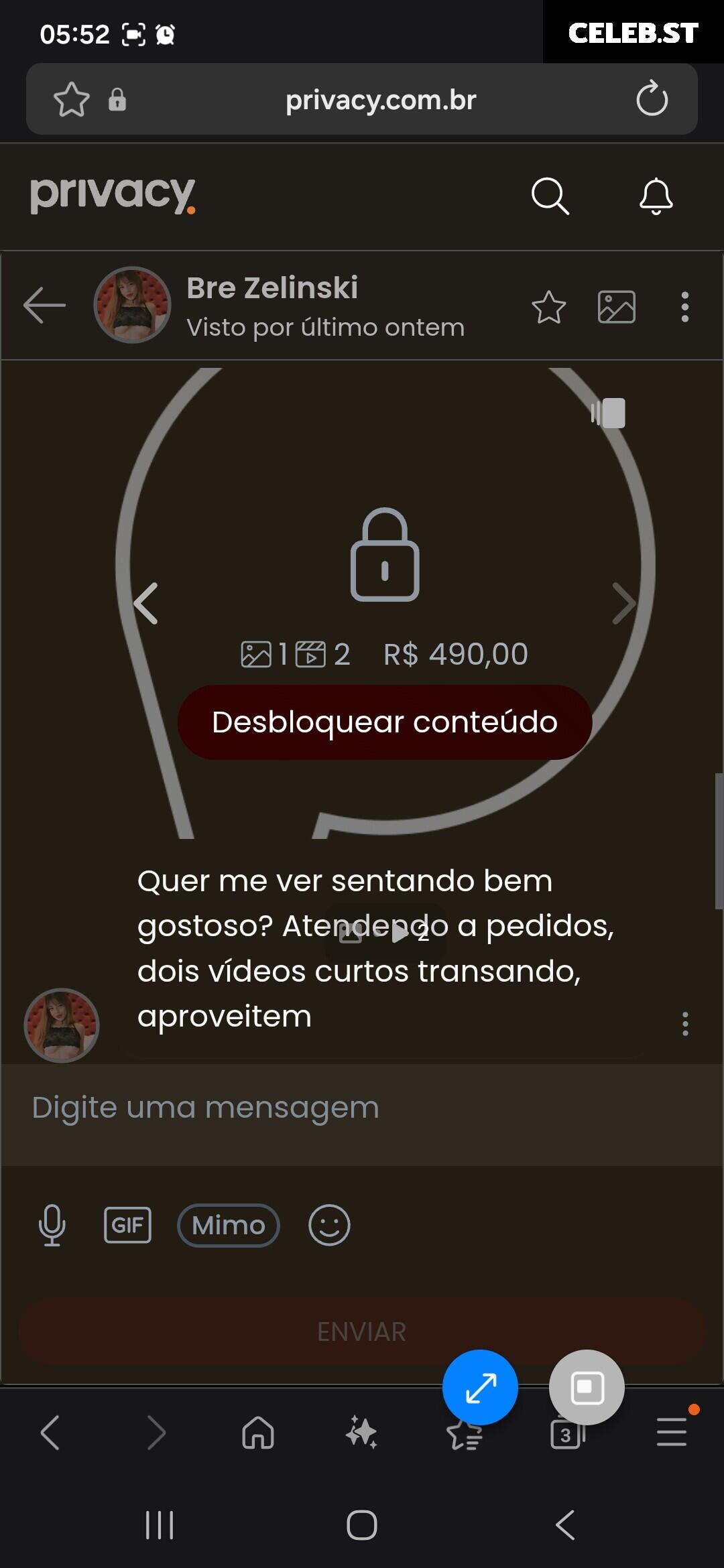Open the browser tabs switcher
Viewport: 724px width, 1568px height.
(x=567, y=1434)
